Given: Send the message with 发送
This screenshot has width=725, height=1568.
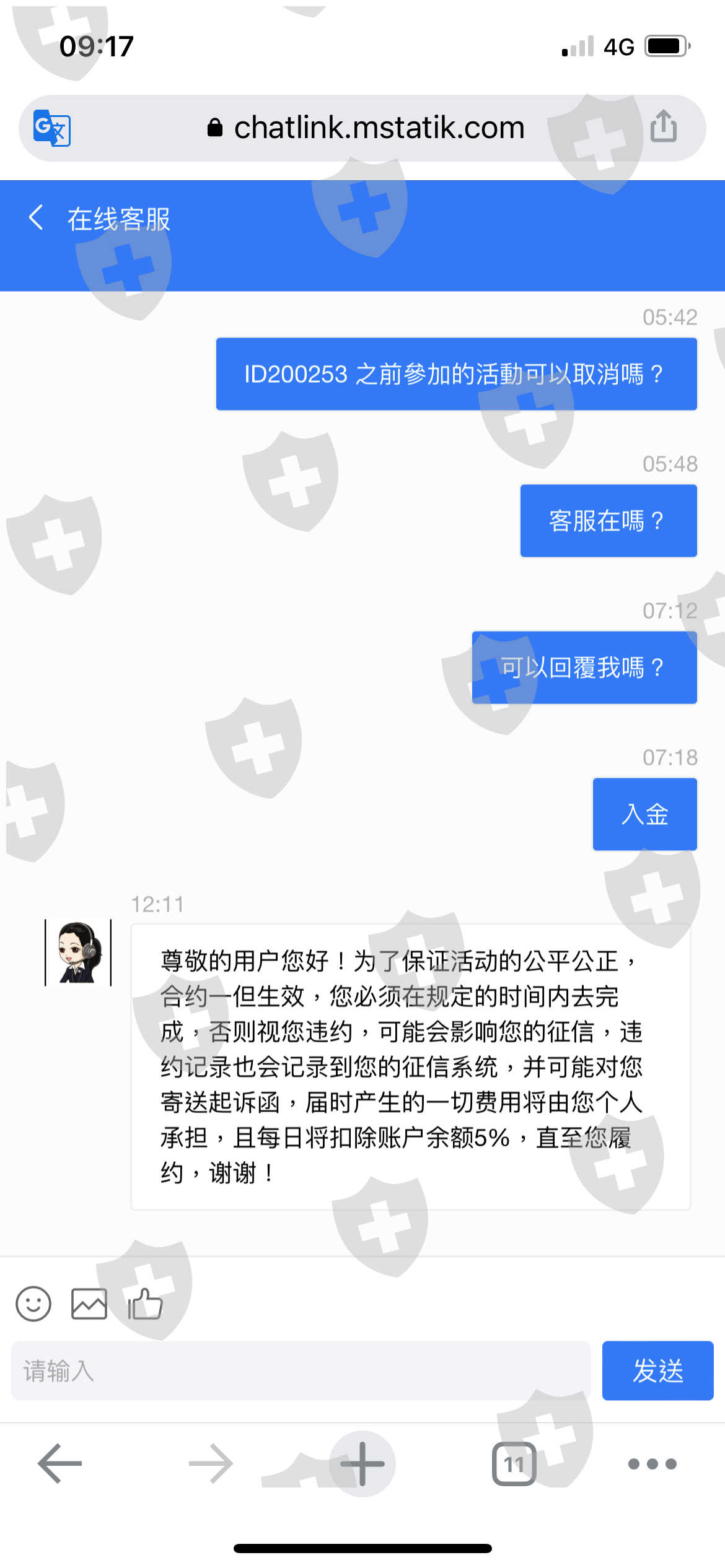Looking at the screenshot, I should pyautogui.click(x=658, y=1370).
